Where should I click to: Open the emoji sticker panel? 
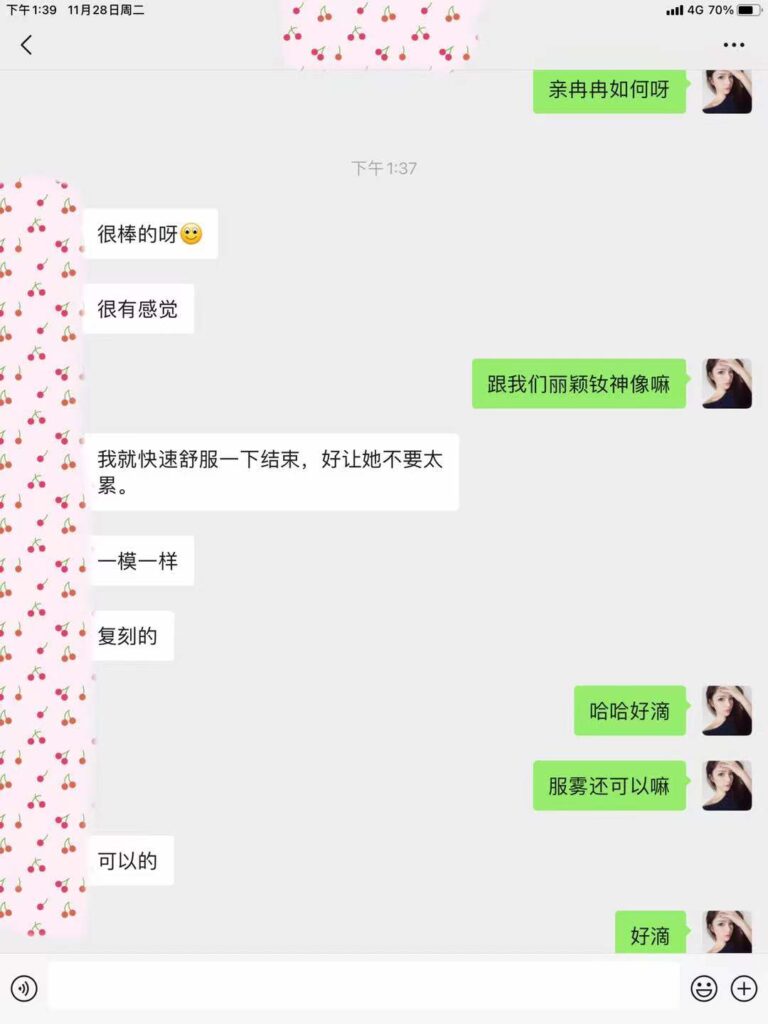[704, 989]
